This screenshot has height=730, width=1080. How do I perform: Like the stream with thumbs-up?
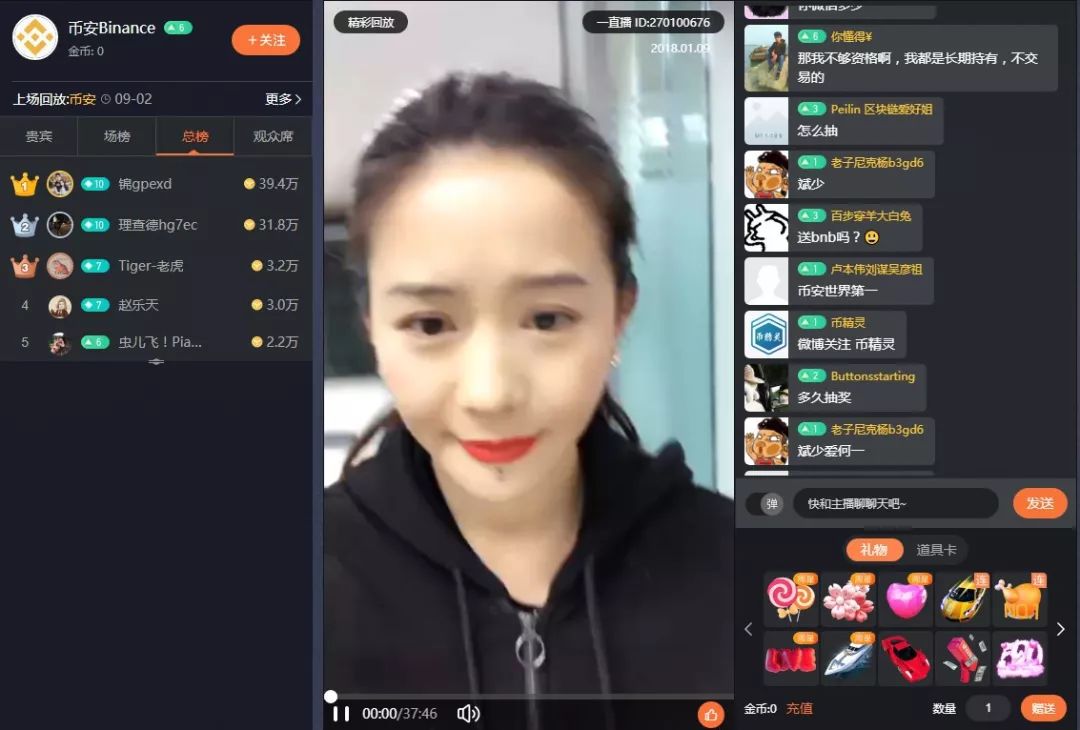[711, 714]
